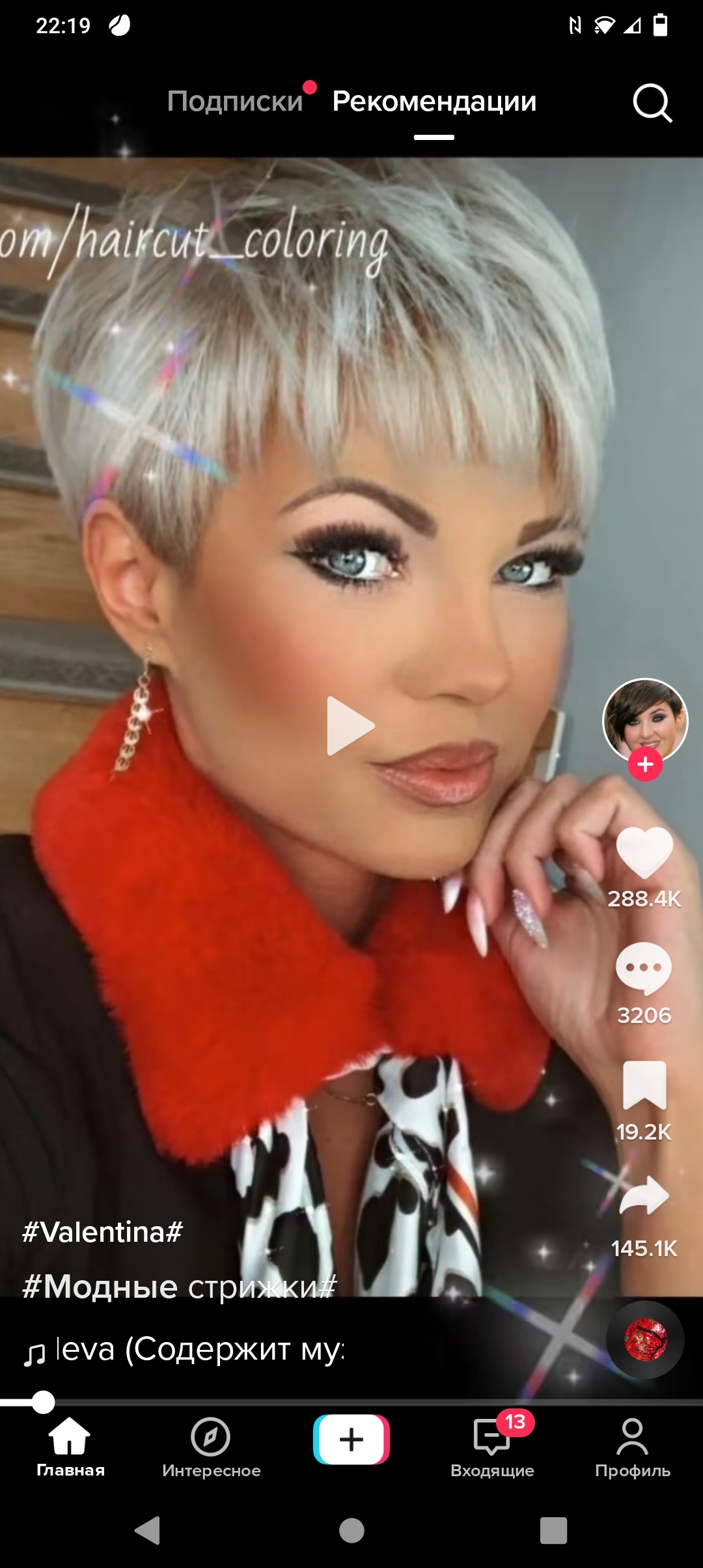Bookmark this video to favorites
703x1568 pixels.
pos(644,1085)
